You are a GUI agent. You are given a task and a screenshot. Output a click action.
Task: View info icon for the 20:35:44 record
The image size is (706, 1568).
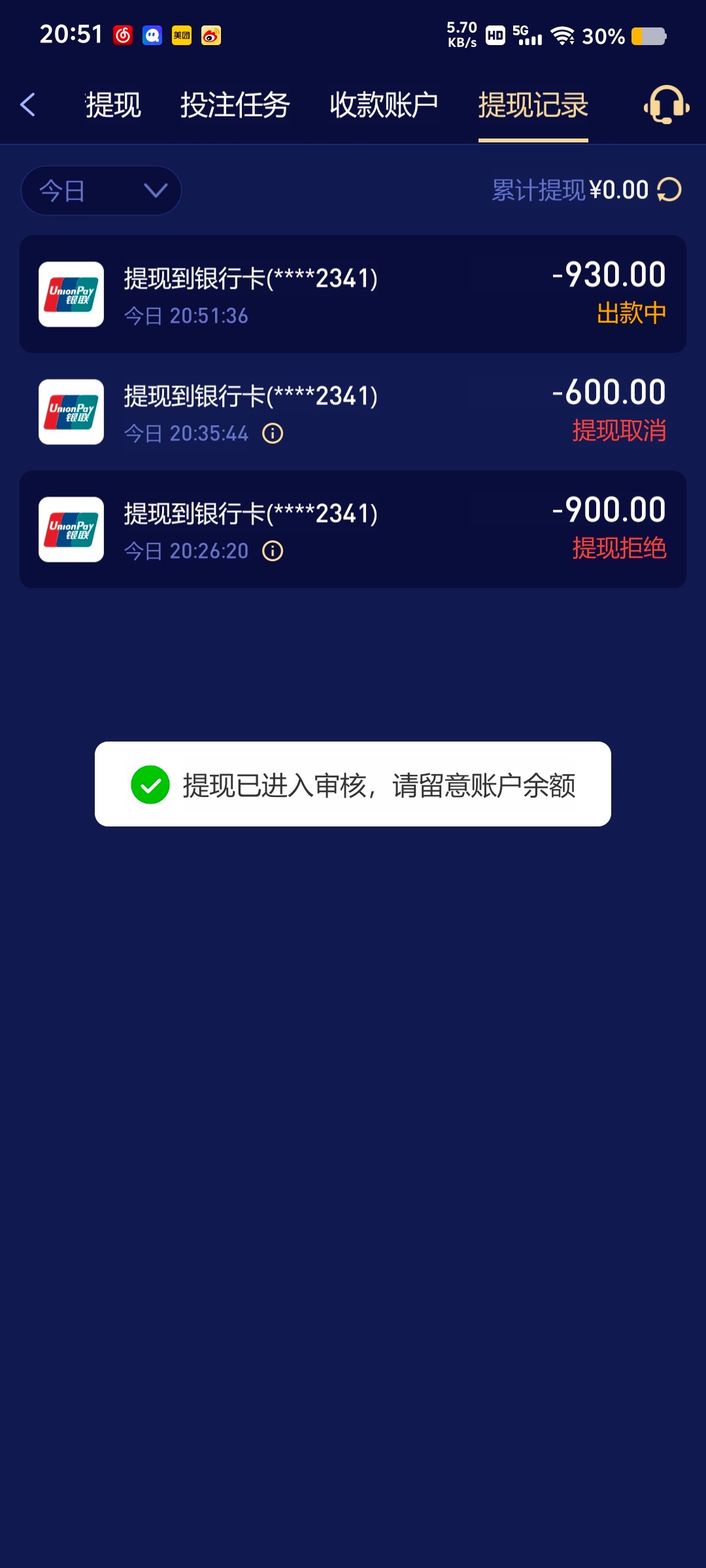[x=273, y=433]
